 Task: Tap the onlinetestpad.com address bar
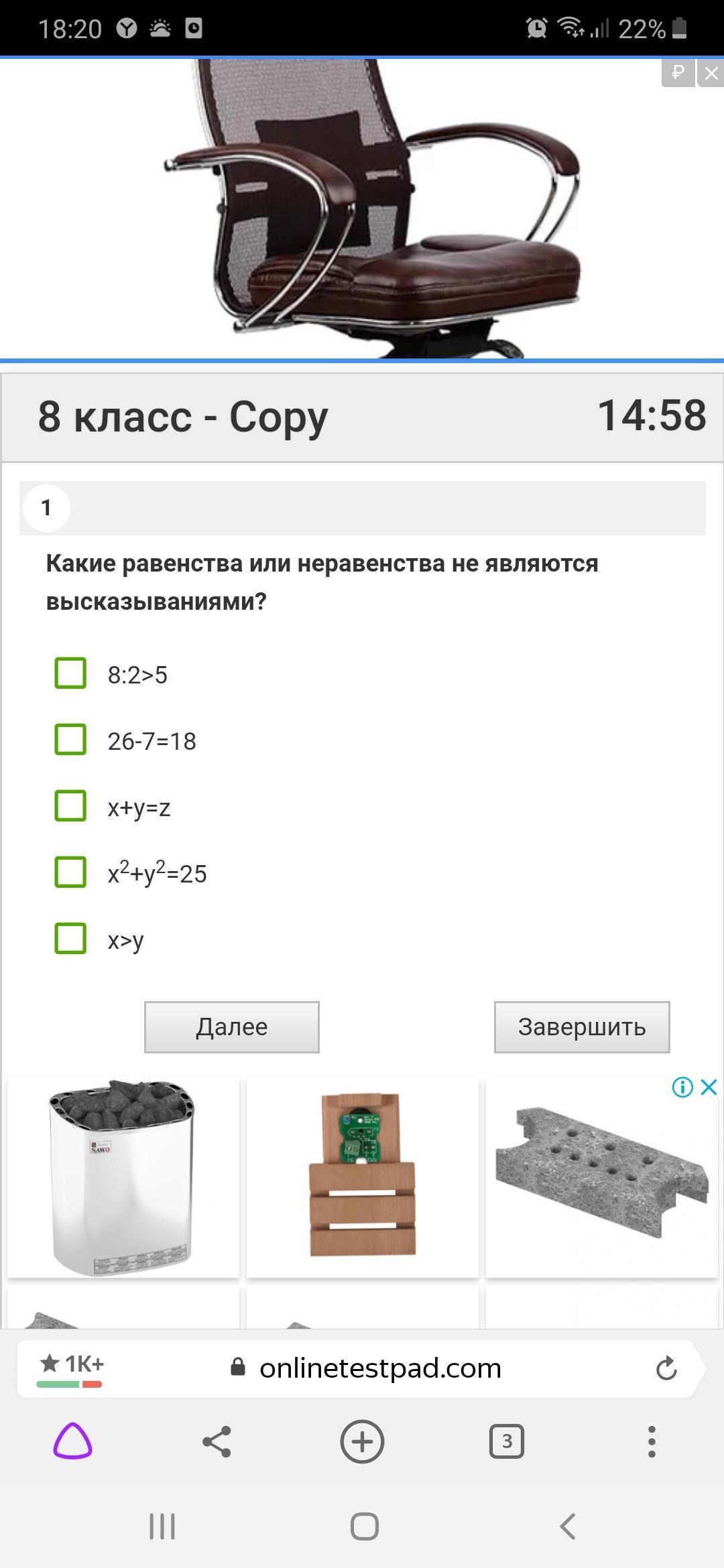[x=379, y=1368]
